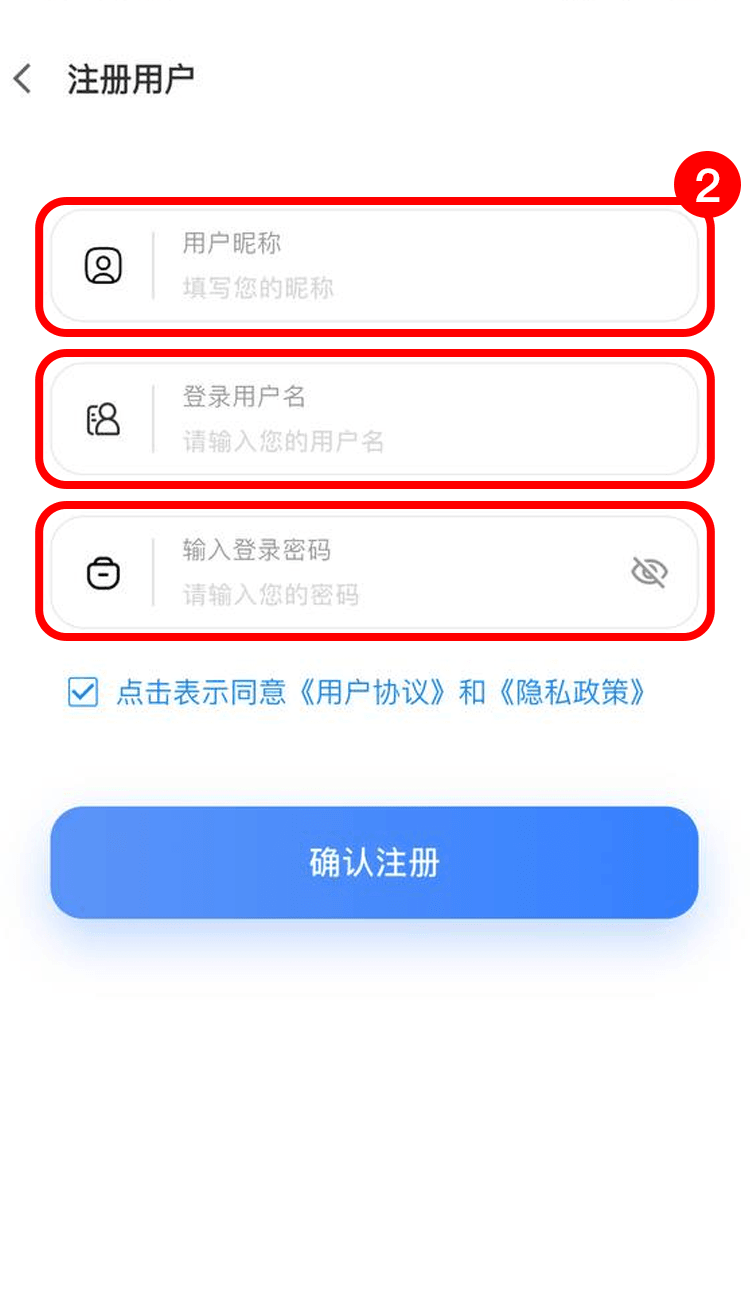The height and width of the screenshot is (1294, 750).
Task: Tap the 确认注册 button
Action: click(x=374, y=862)
